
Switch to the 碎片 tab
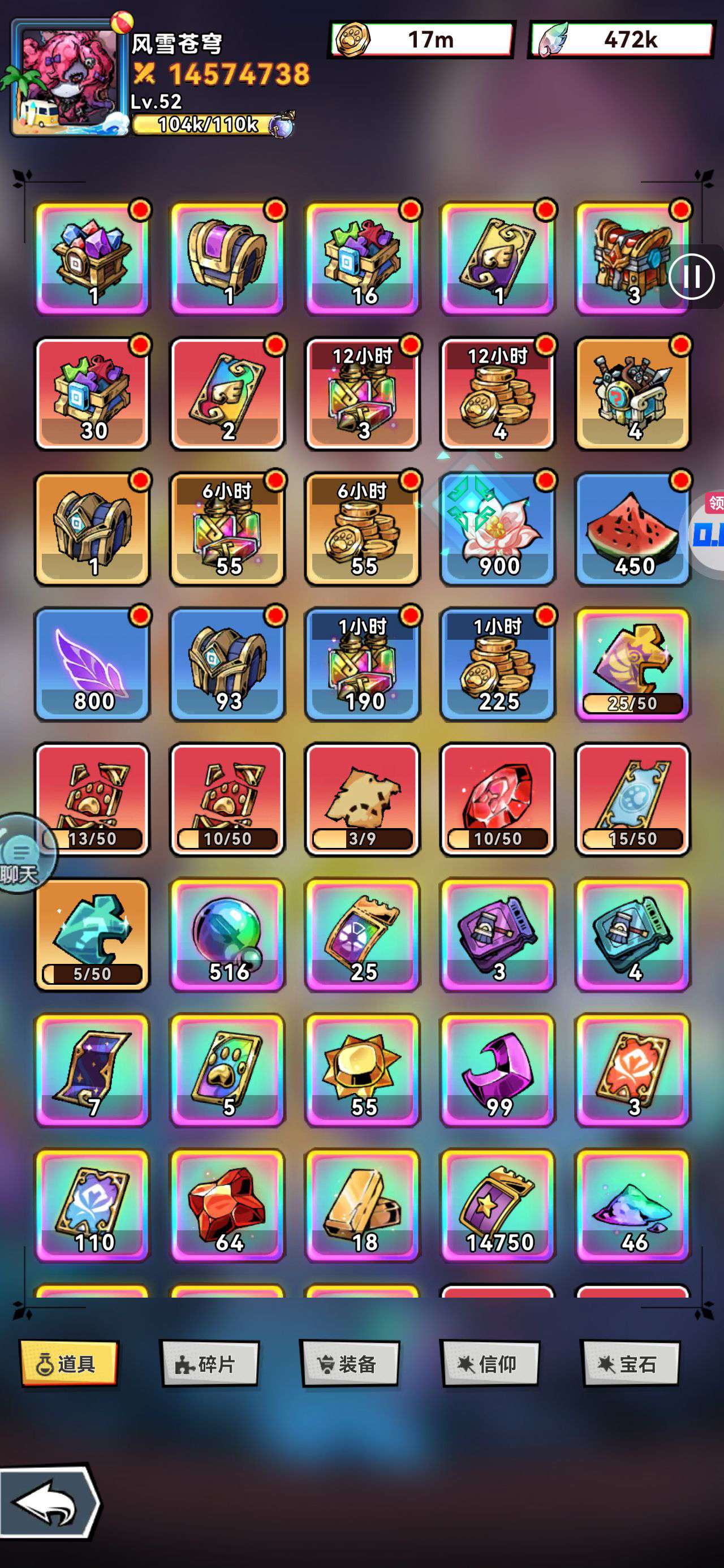click(x=210, y=1363)
